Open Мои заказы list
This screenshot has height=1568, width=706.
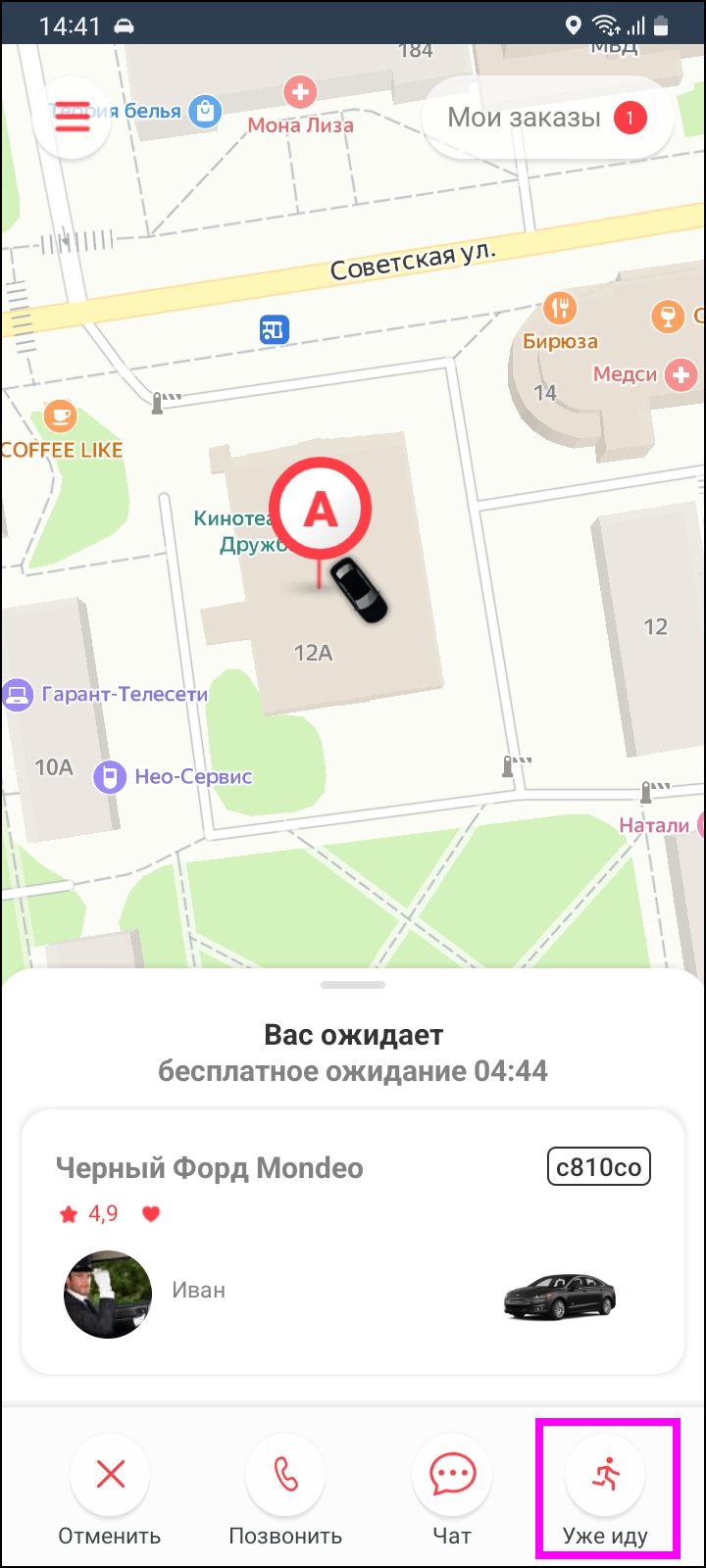tap(547, 119)
